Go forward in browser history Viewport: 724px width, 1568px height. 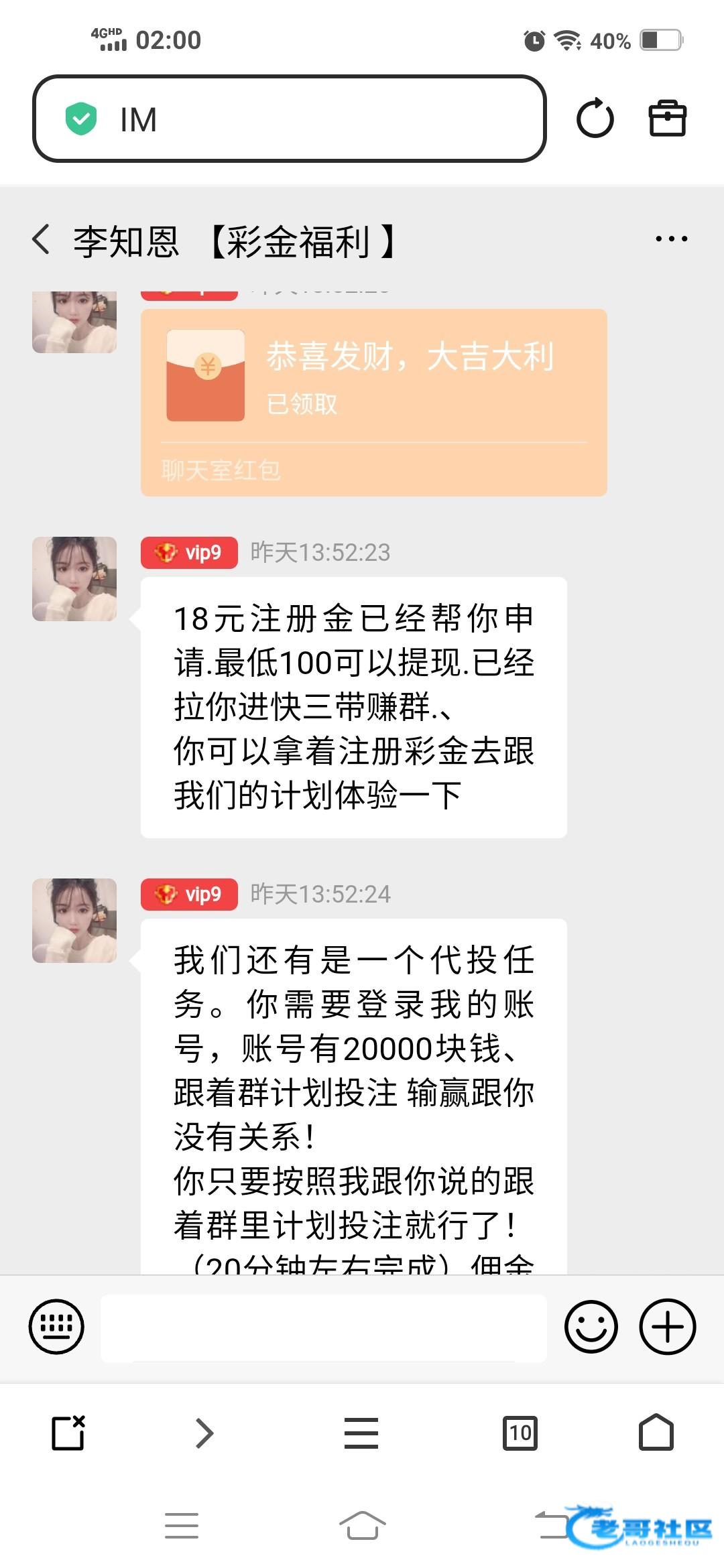tap(204, 1433)
